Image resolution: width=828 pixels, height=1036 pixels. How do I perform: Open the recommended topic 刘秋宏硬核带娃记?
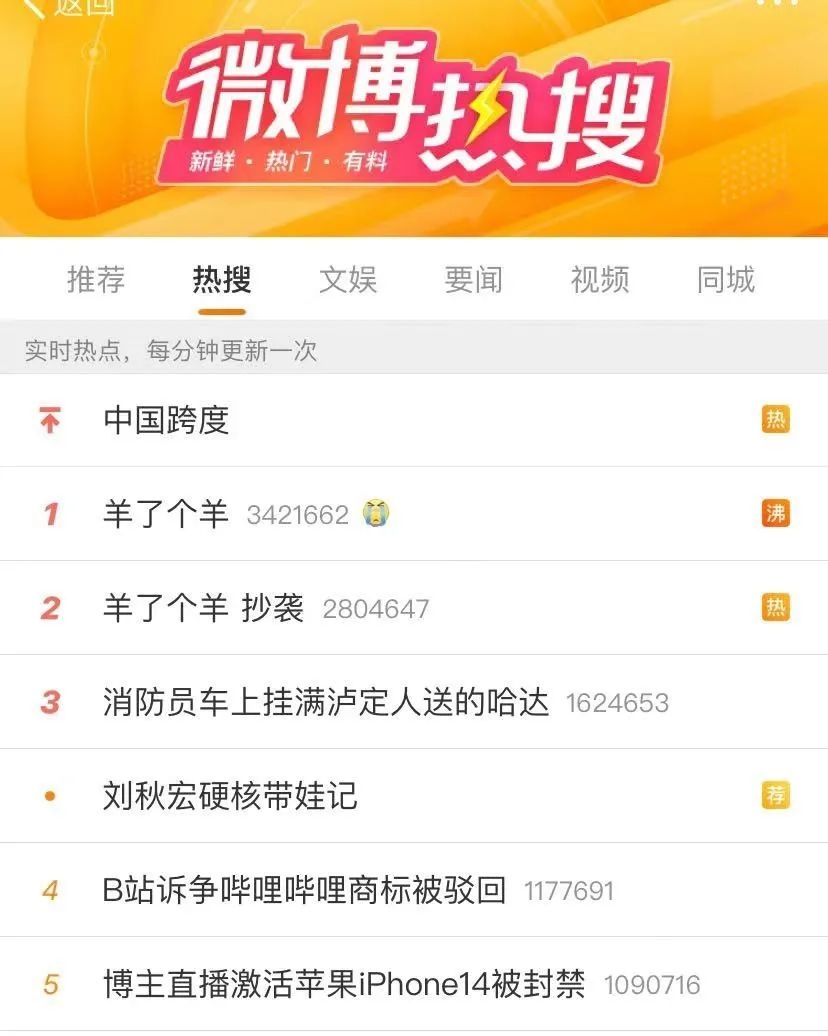pyautogui.click(x=230, y=796)
